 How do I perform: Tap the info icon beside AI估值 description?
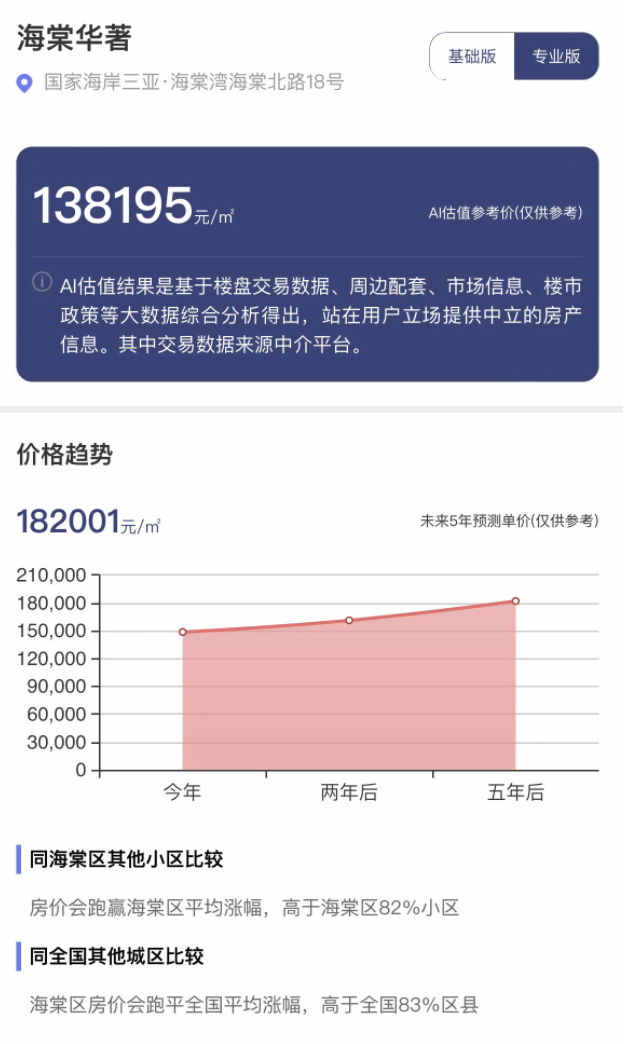pyautogui.click(x=42, y=282)
